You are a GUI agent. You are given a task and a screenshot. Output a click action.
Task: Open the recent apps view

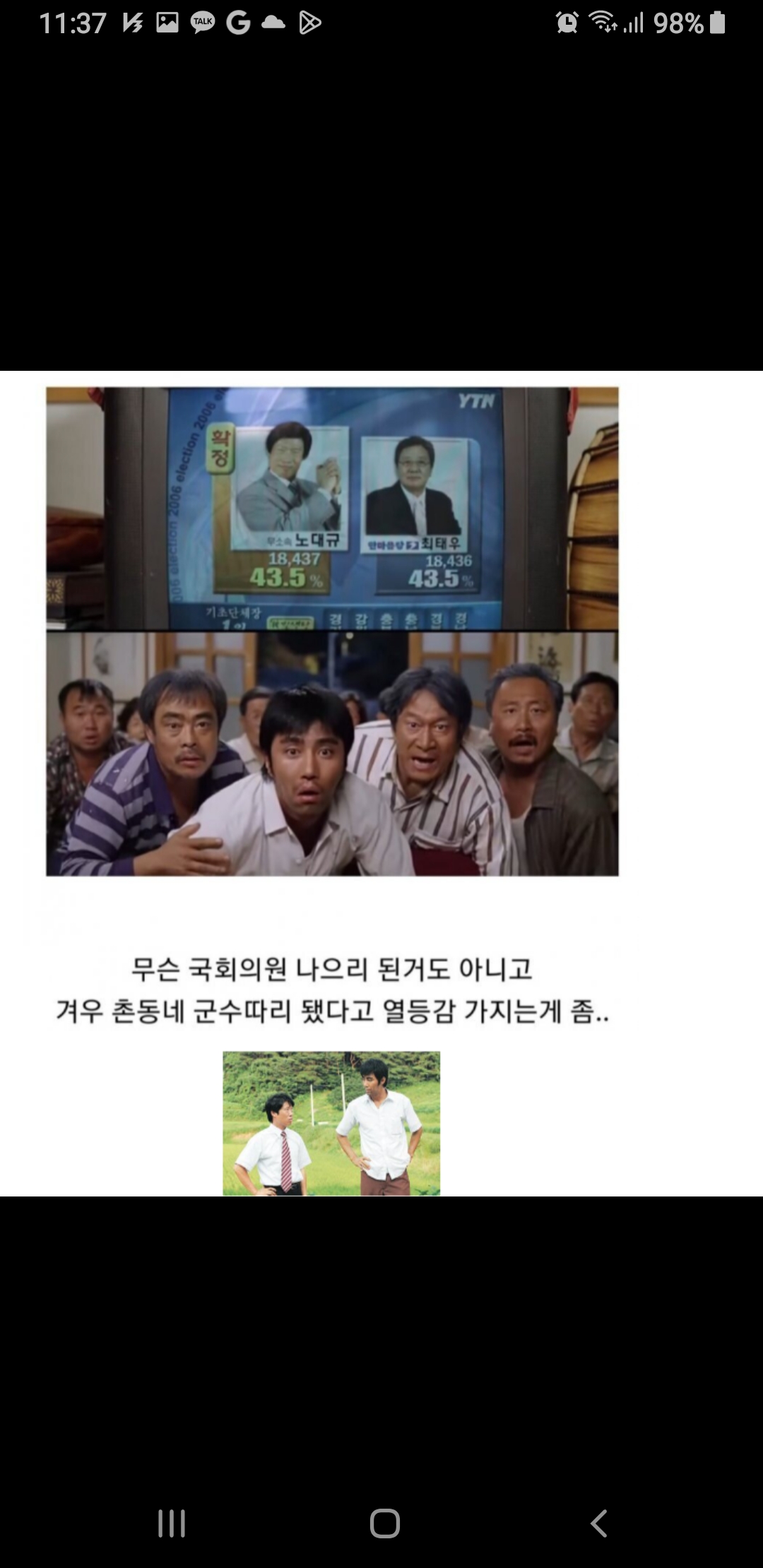172,1524
